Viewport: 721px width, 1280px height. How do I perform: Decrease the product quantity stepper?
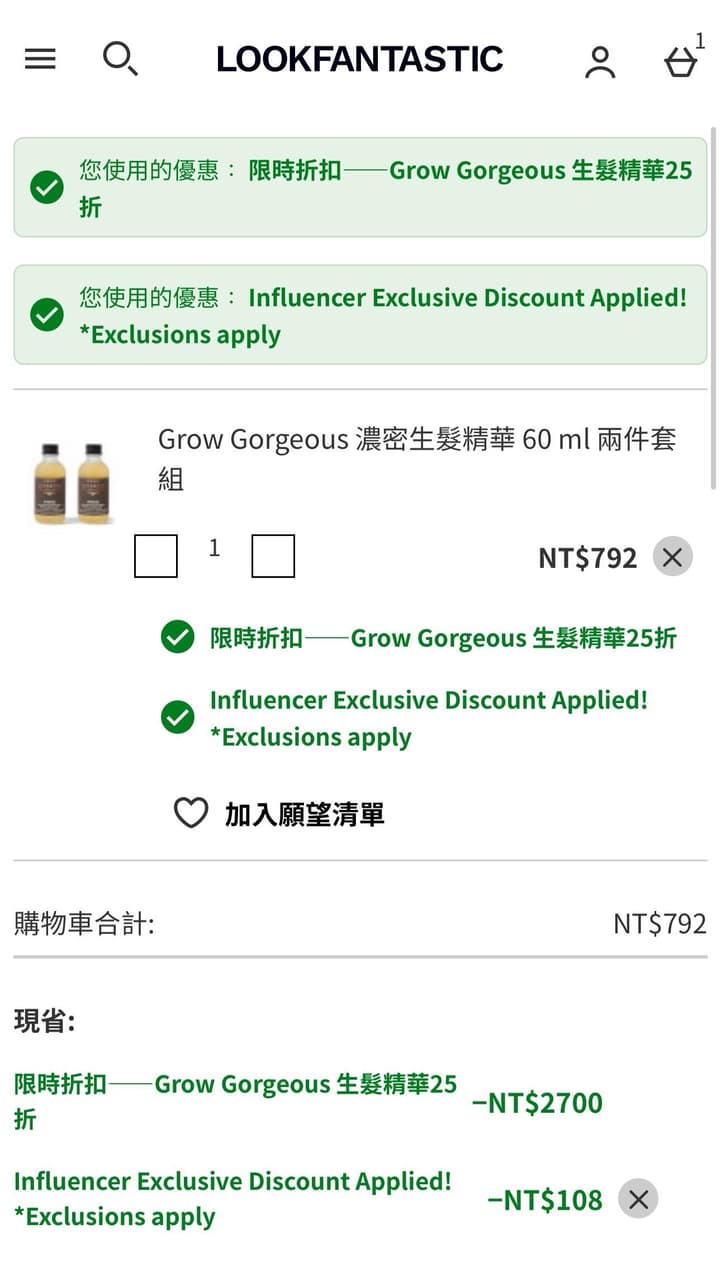(x=155, y=556)
